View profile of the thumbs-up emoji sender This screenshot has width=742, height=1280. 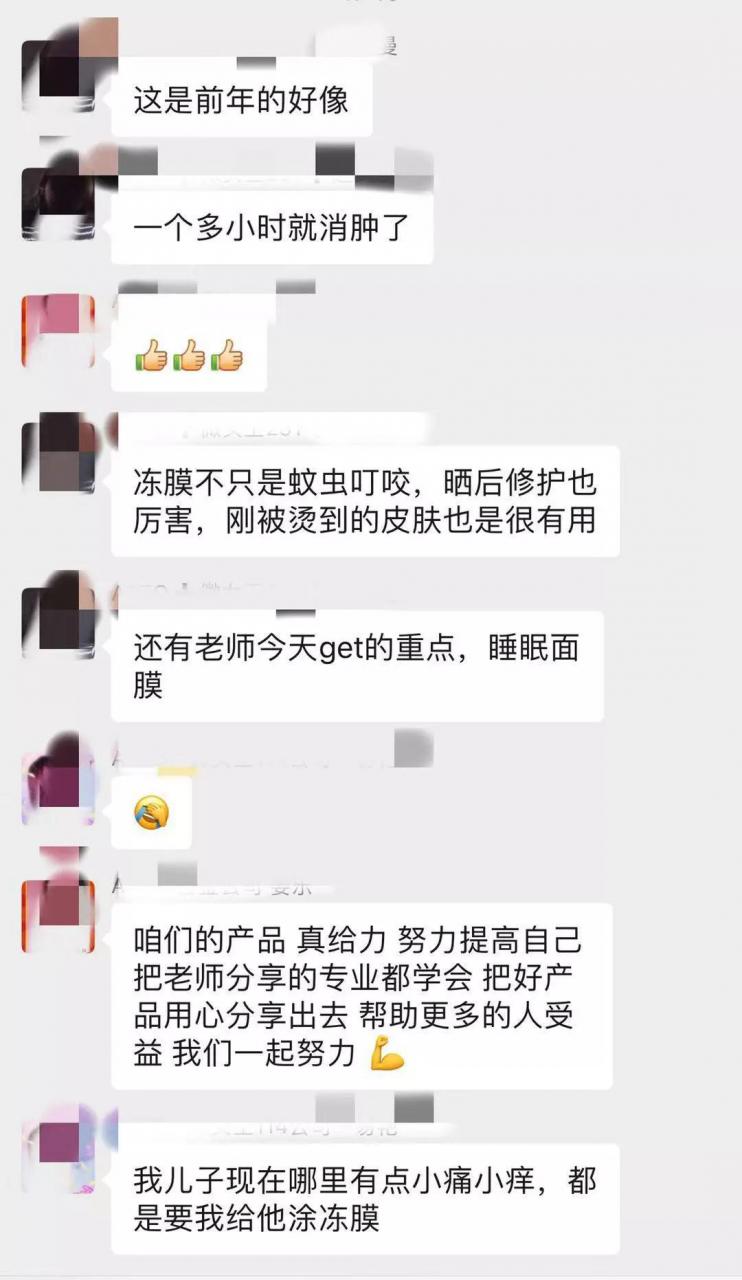click(58, 331)
